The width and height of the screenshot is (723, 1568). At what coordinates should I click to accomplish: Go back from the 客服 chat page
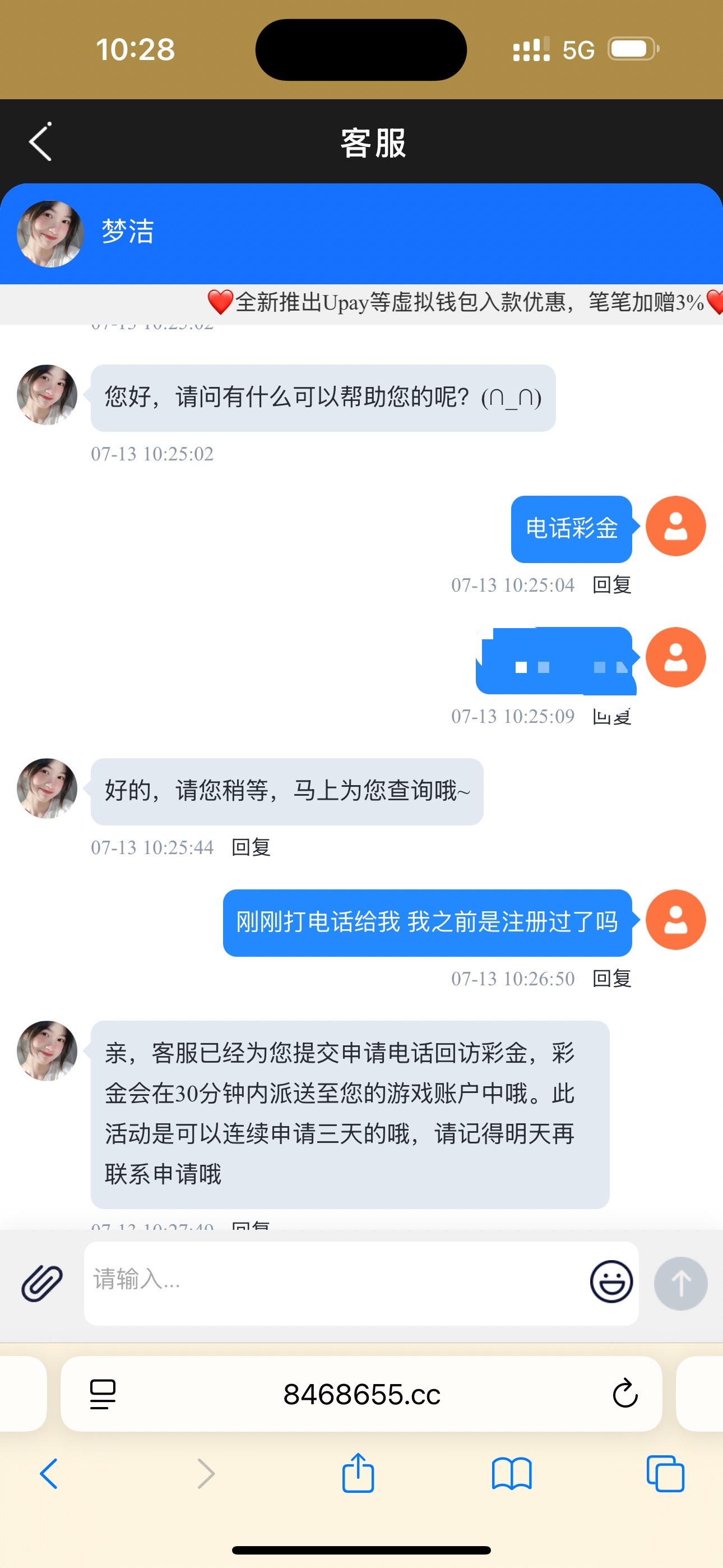40,142
